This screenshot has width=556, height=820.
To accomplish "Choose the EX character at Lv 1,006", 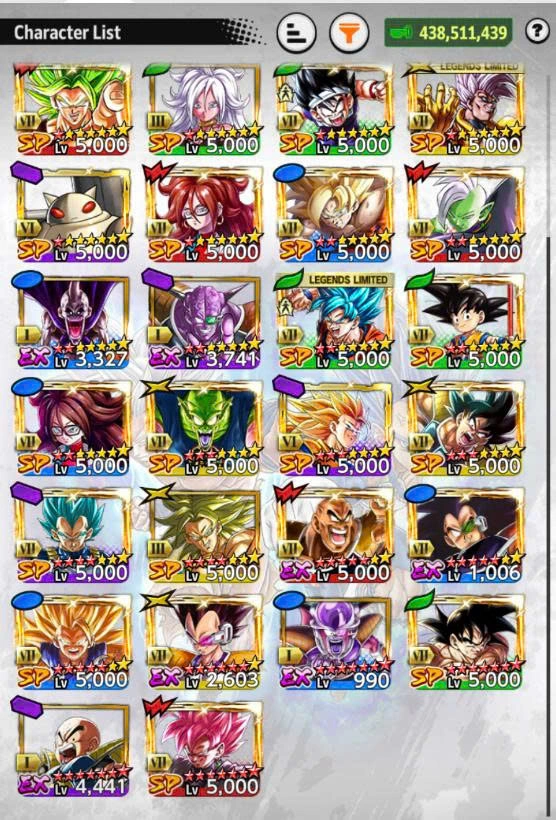I will [x=465, y=534].
